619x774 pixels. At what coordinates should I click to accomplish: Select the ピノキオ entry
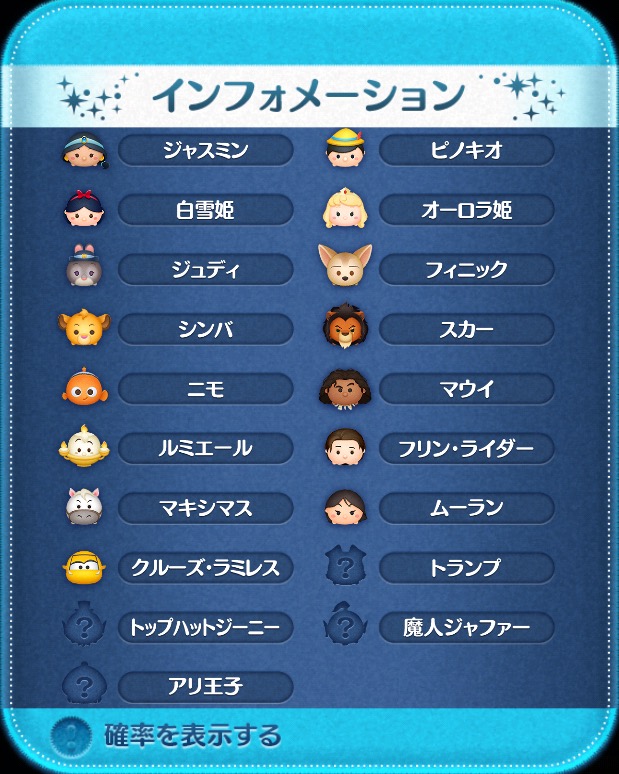point(466,150)
